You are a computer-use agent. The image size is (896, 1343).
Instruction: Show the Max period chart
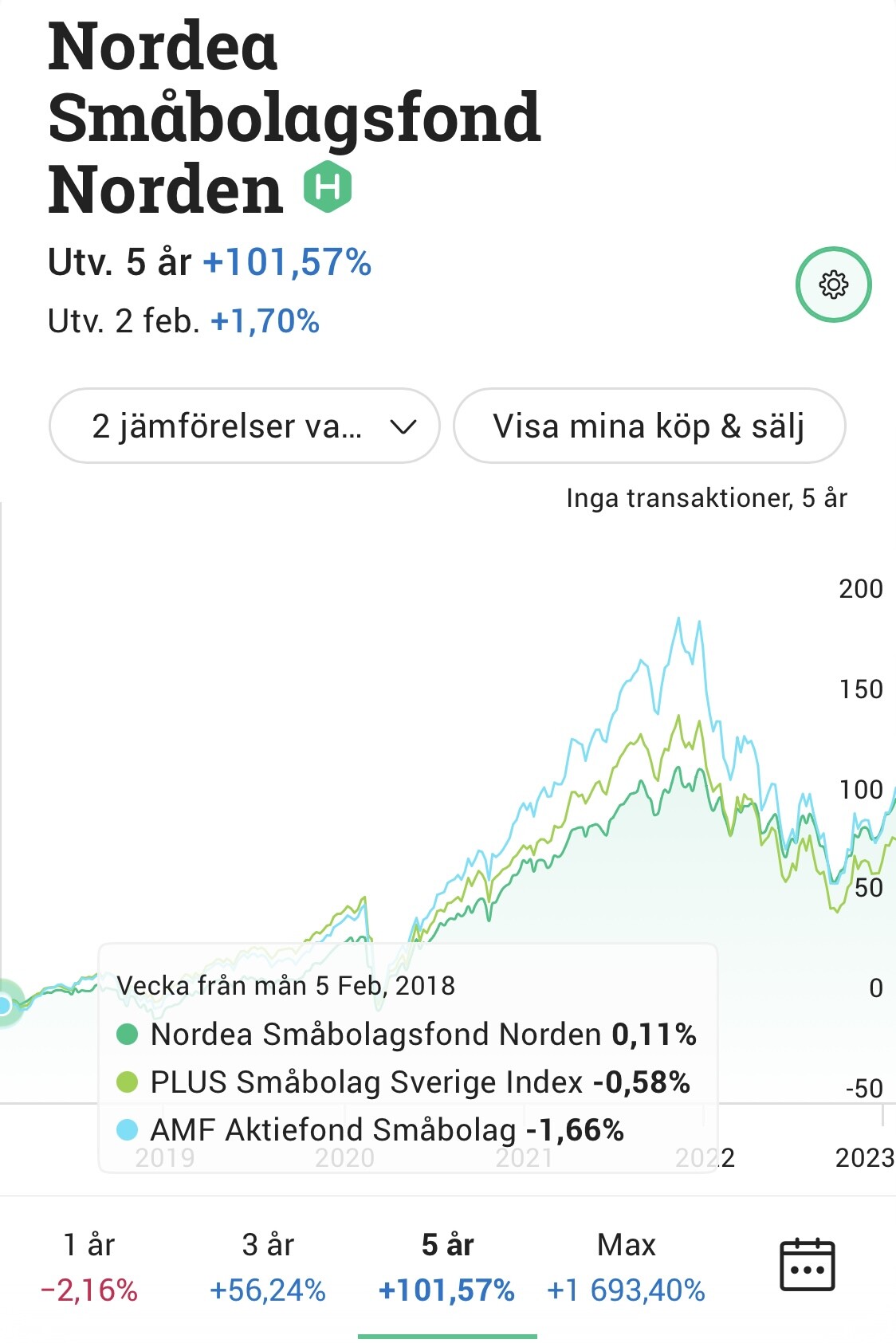627,1266
